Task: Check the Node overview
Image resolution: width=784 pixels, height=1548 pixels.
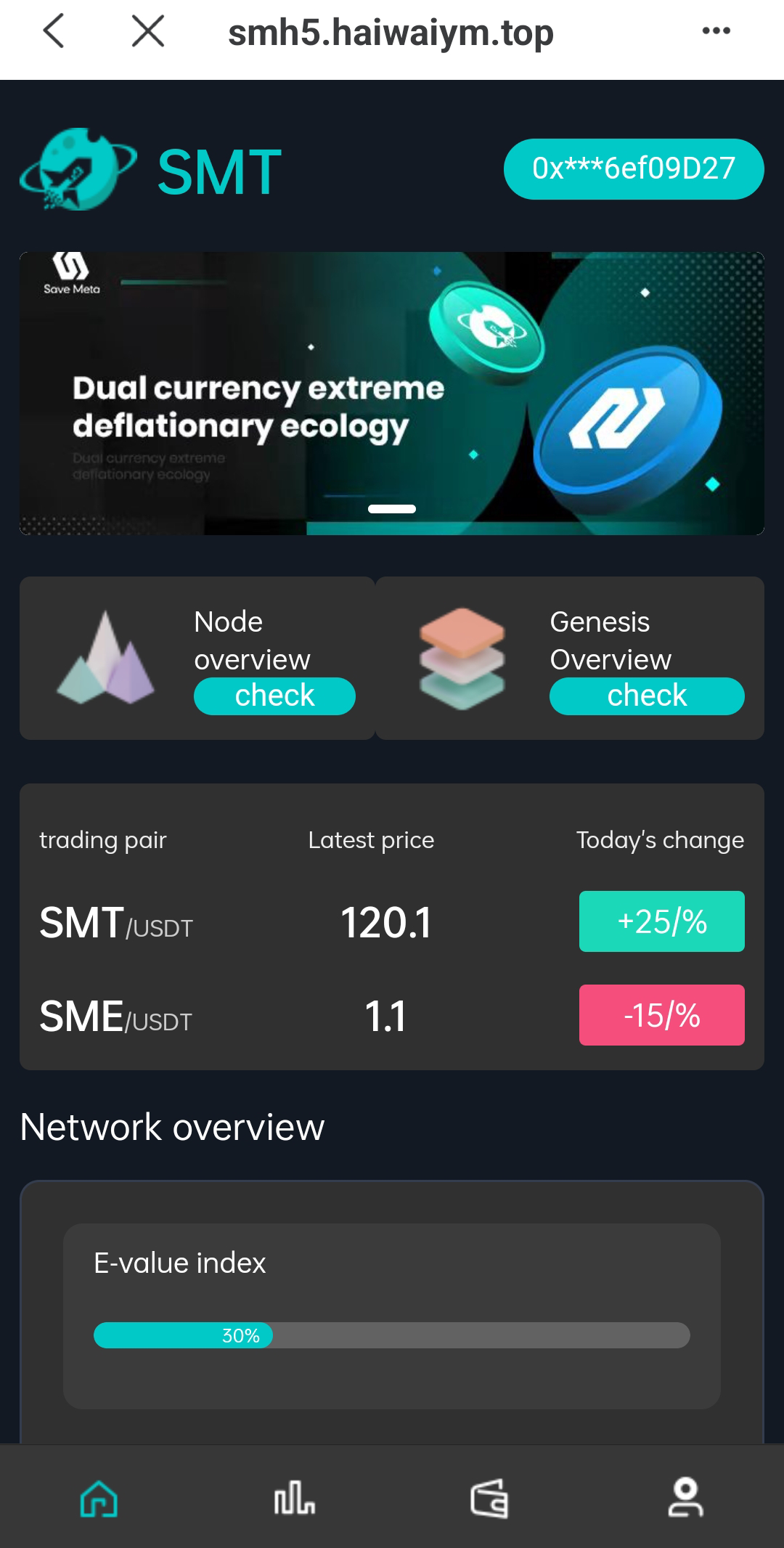Action: 274,696
